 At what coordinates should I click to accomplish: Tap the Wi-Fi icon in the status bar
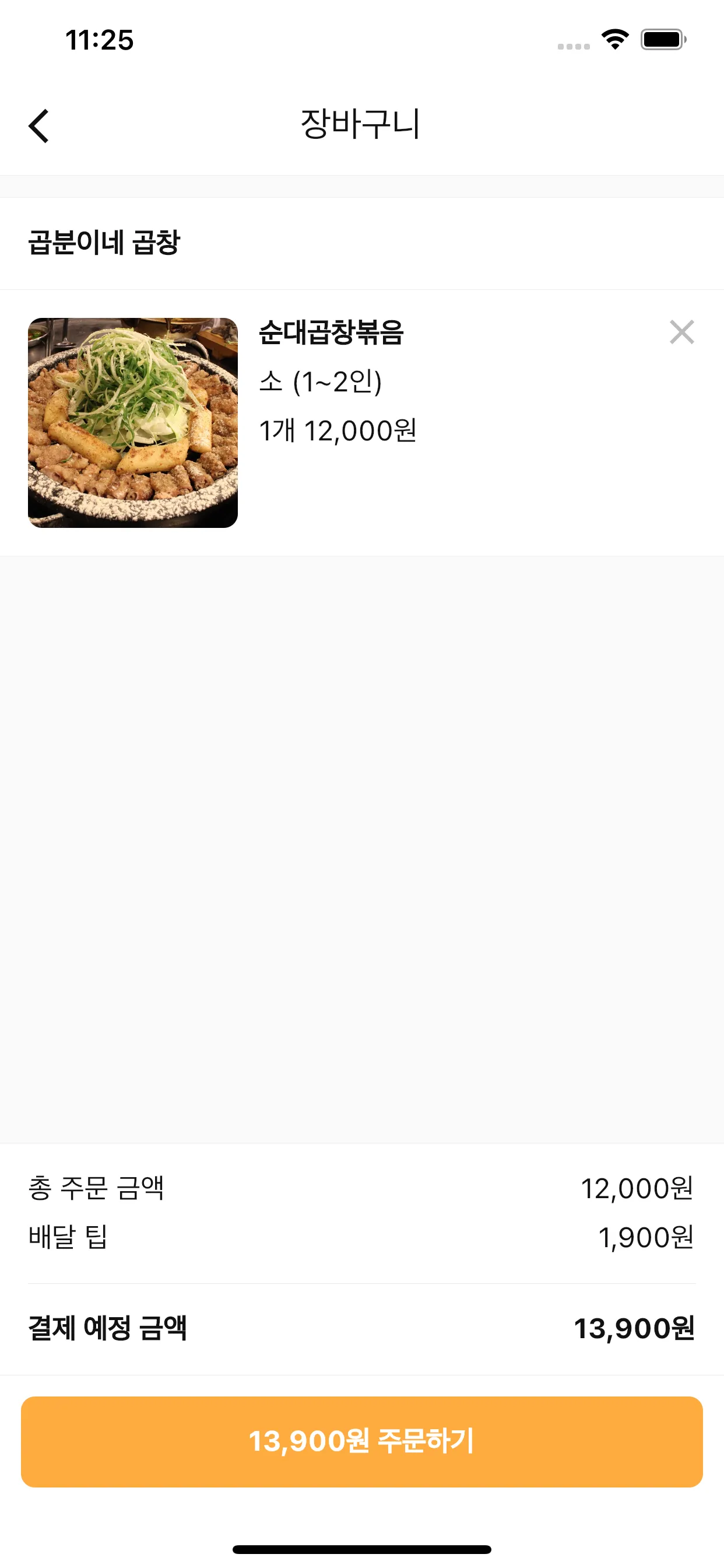614,40
